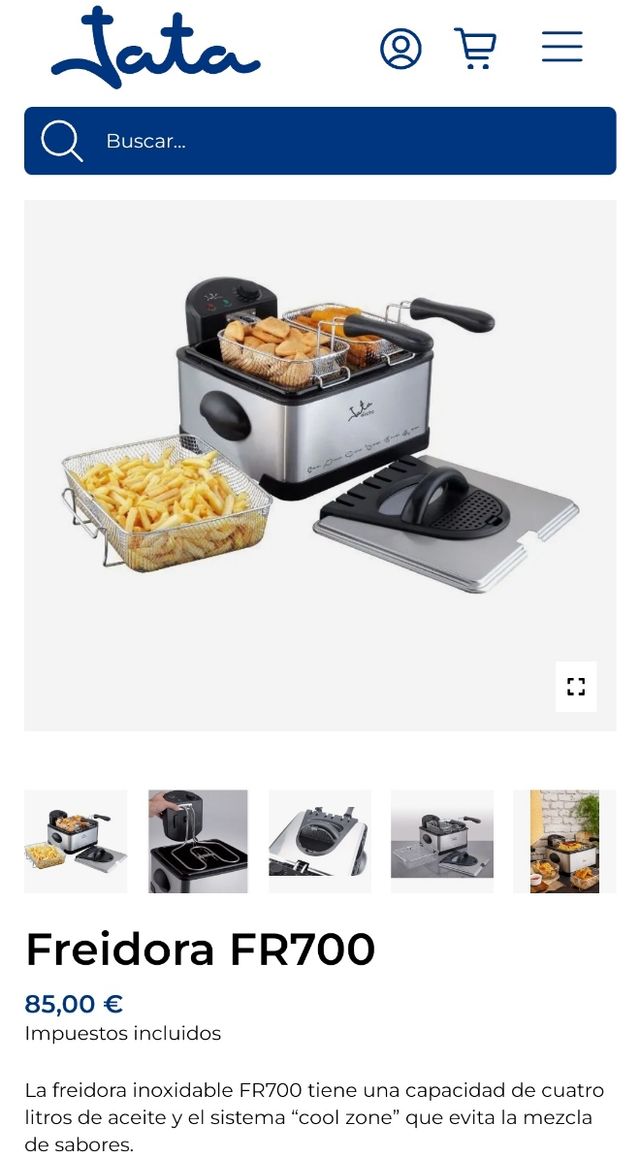Select thumbnail of fryer on gray background

(442, 841)
